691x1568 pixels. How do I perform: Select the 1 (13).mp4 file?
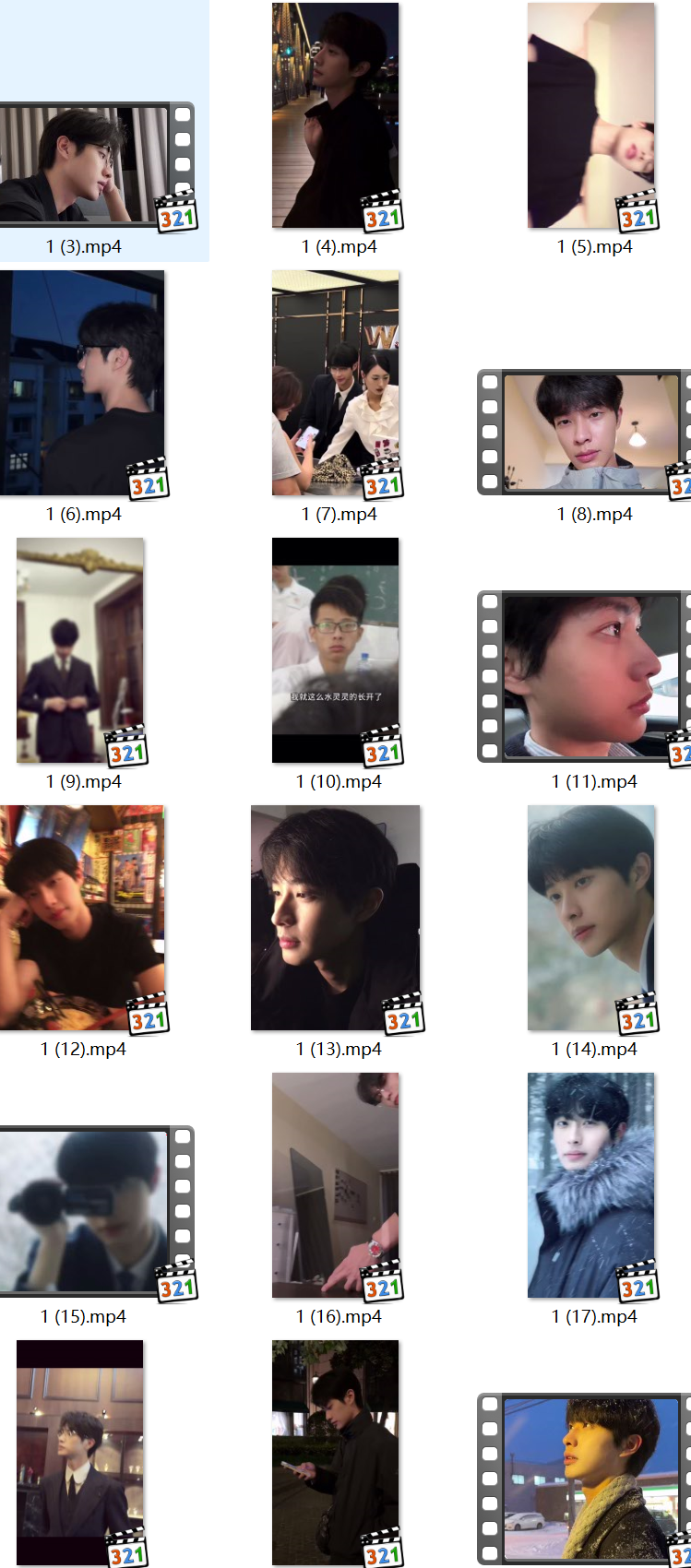(x=336, y=918)
